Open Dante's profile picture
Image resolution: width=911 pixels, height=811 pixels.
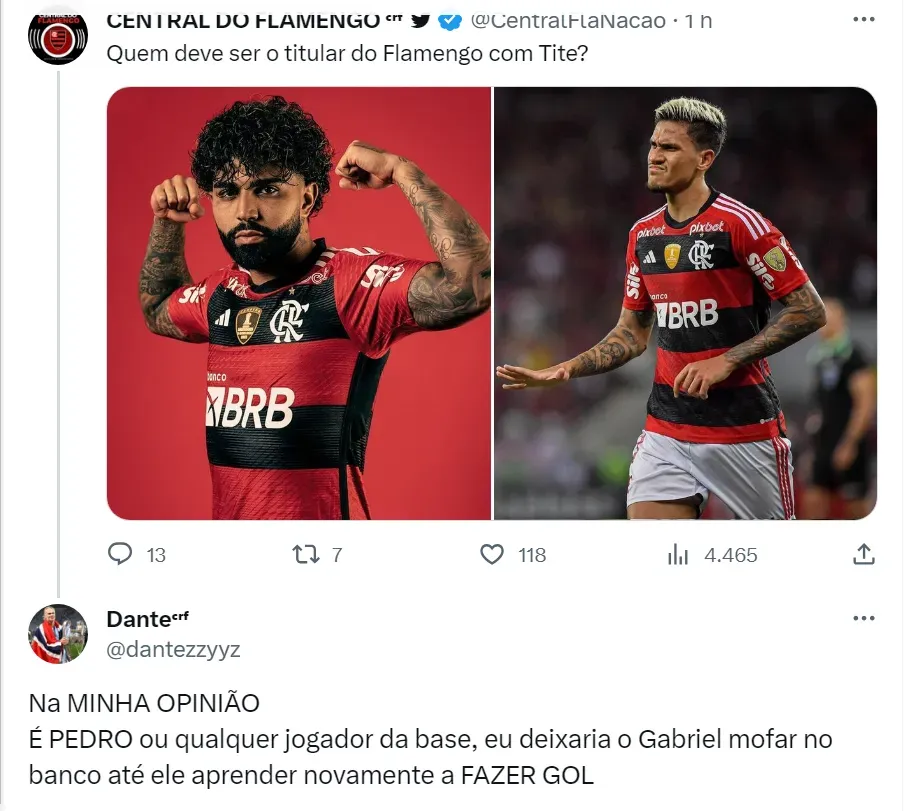pyautogui.click(x=58, y=634)
